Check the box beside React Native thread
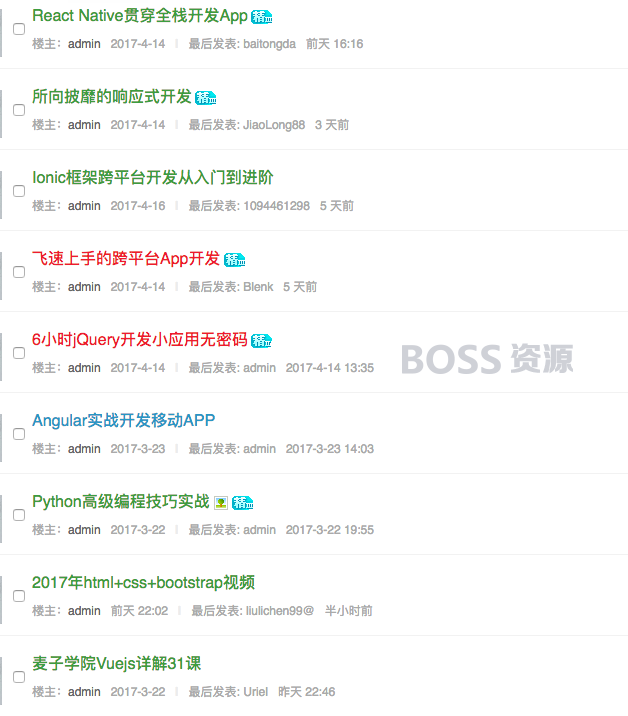Image resolution: width=628 pixels, height=716 pixels. click(x=19, y=29)
